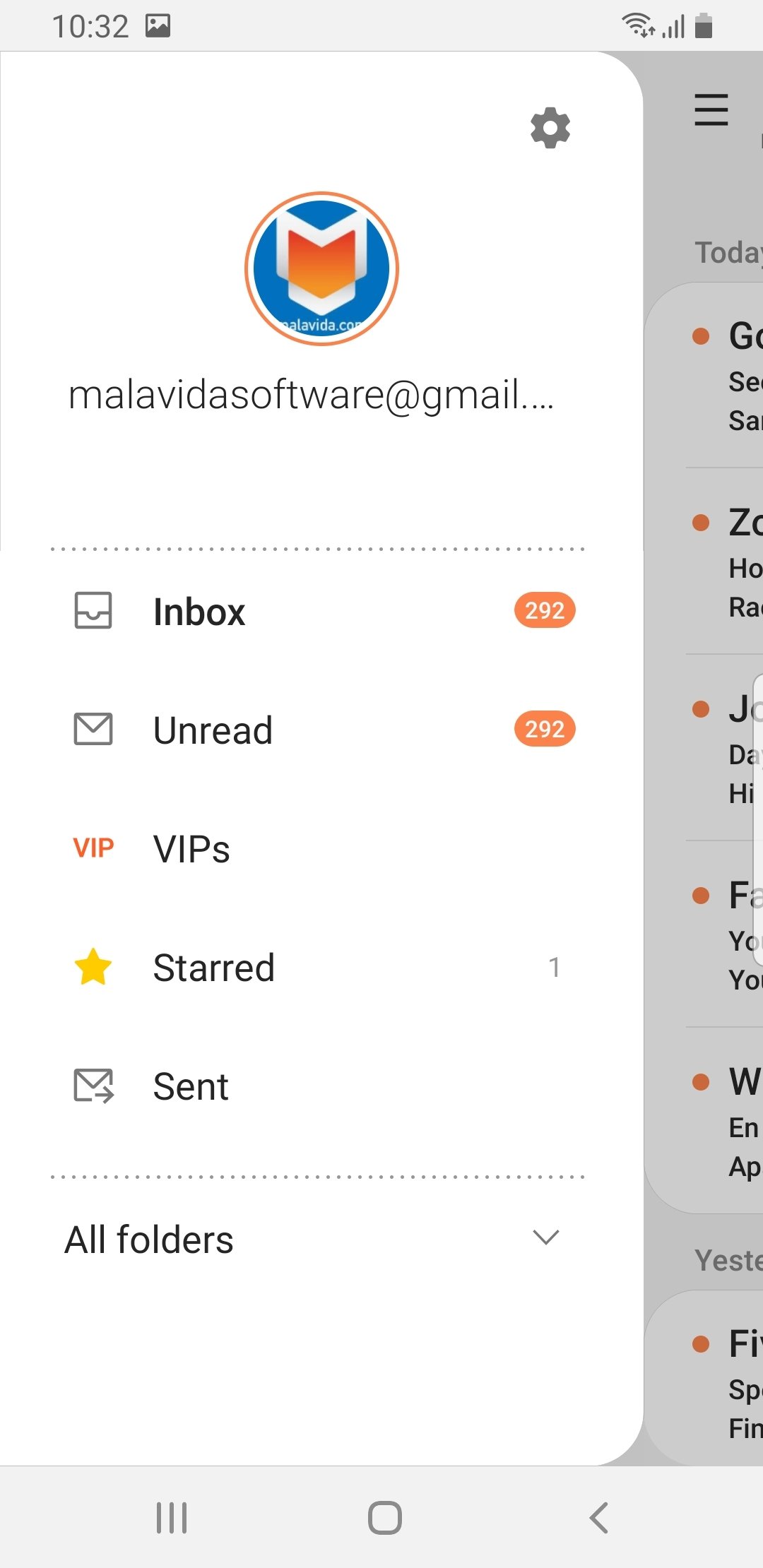The image size is (763, 1568).
Task: Go back using system back button
Action: pyautogui.click(x=599, y=1517)
